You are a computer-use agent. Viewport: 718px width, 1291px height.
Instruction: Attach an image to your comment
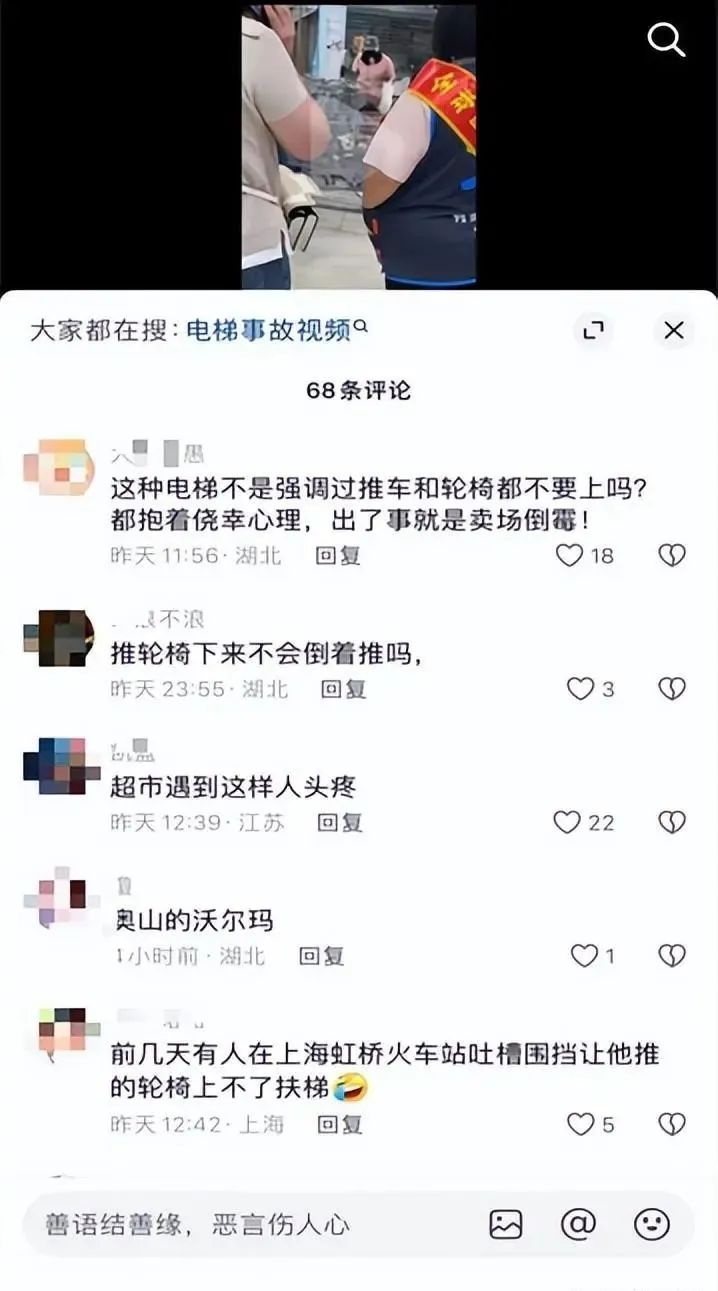tap(506, 1224)
